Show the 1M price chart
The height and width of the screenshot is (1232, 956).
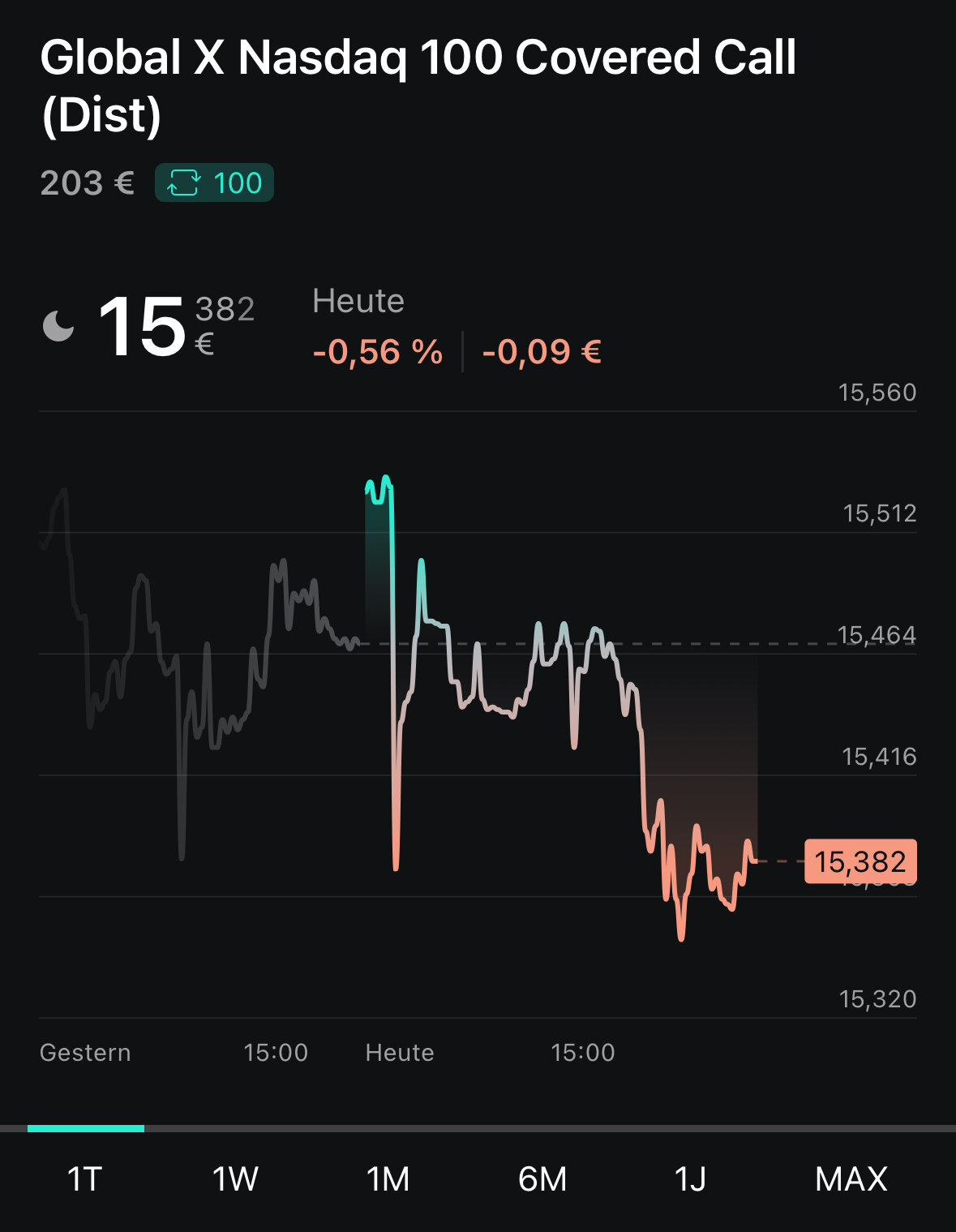tap(388, 1178)
